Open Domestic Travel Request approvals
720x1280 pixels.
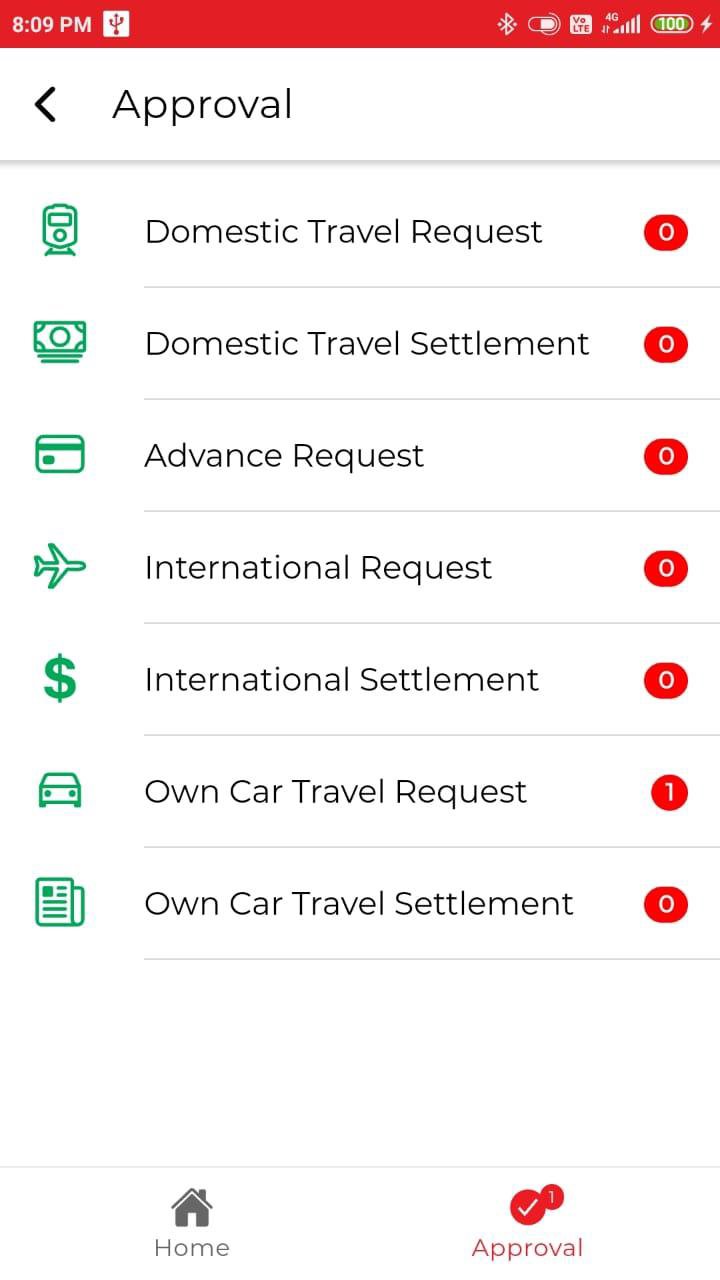(x=343, y=232)
